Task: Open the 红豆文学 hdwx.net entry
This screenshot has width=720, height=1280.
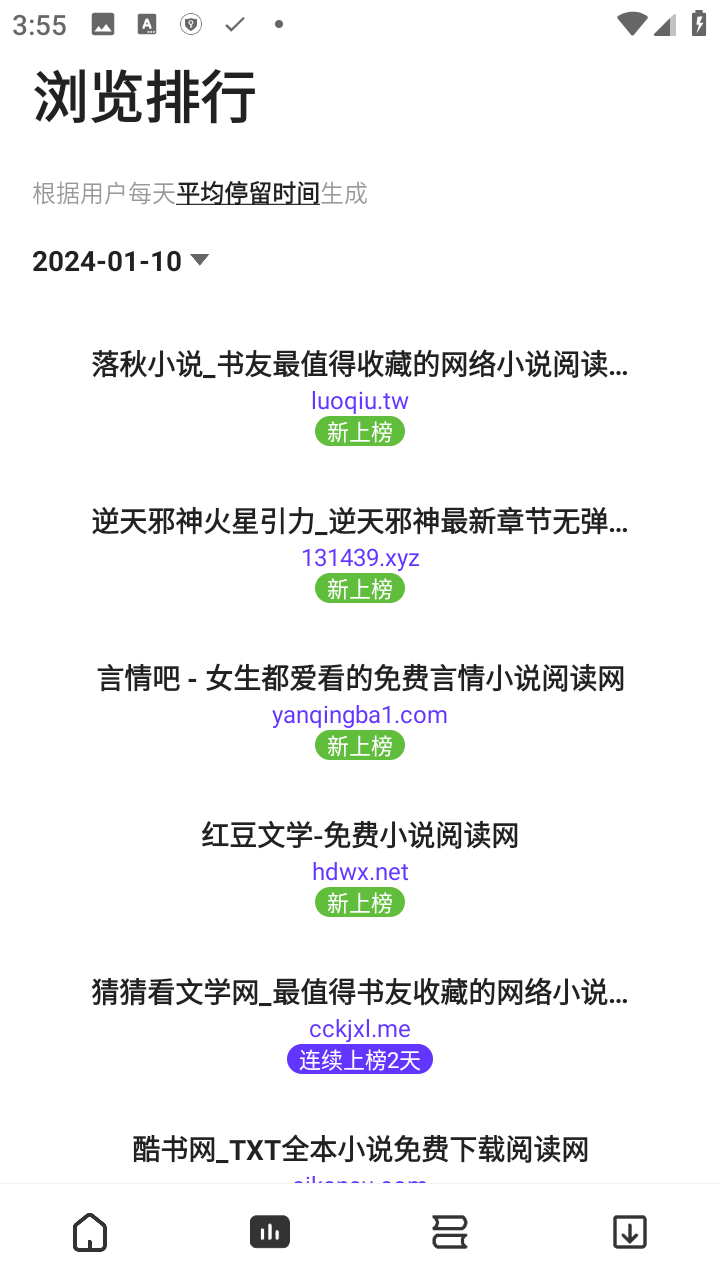Action: click(x=360, y=866)
